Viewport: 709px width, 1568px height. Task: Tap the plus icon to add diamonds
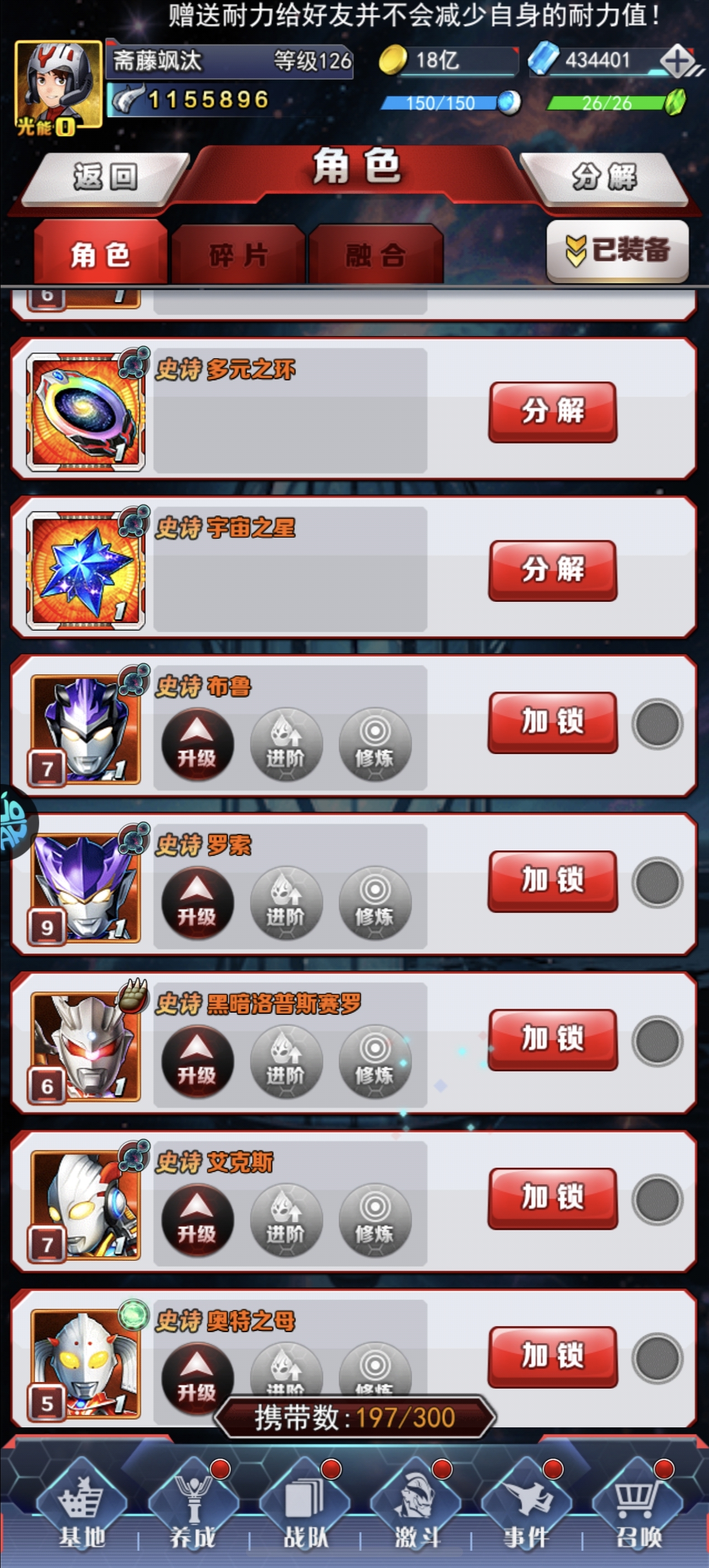coord(677,60)
